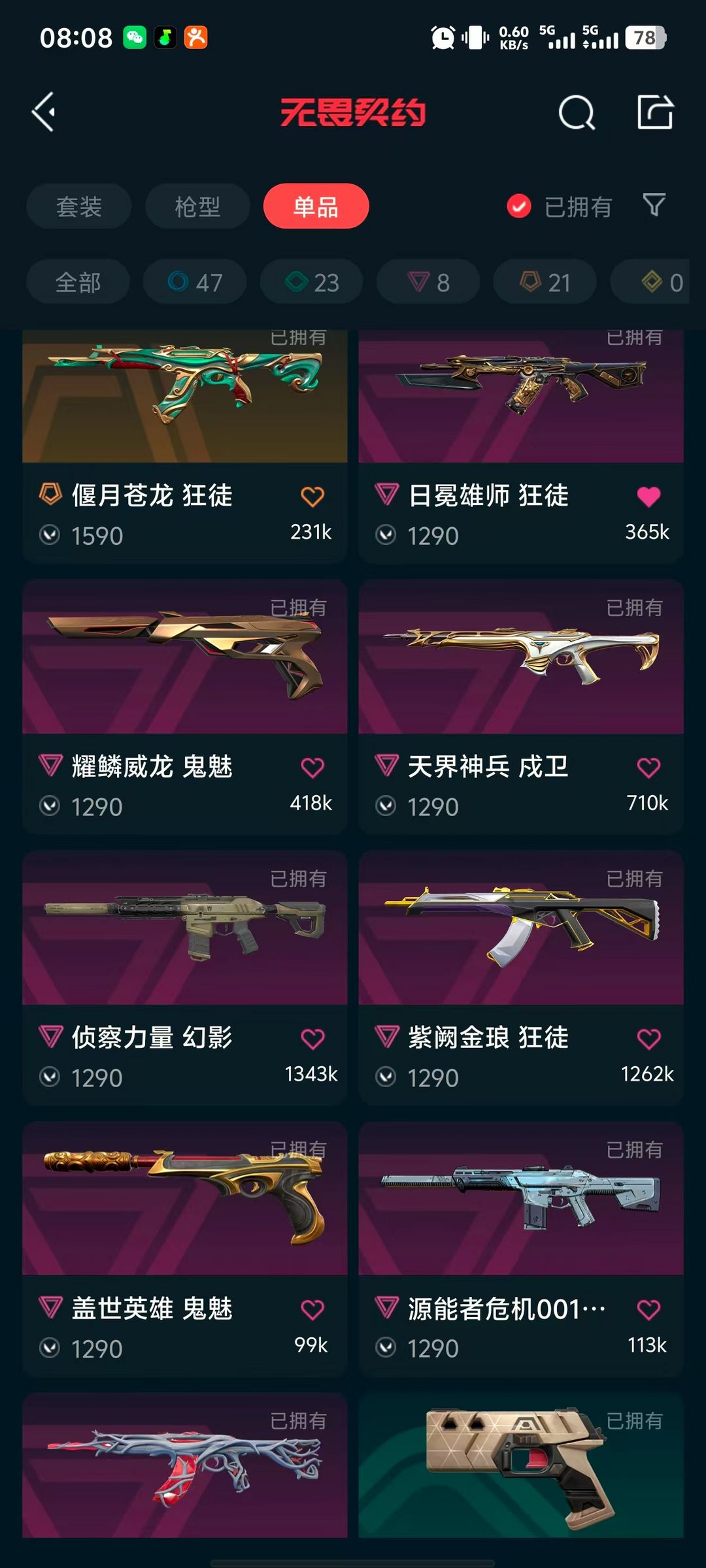Open the 盖世英雄 鬼魅 skin card
The width and height of the screenshot is (706, 1568).
[185, 1249]
